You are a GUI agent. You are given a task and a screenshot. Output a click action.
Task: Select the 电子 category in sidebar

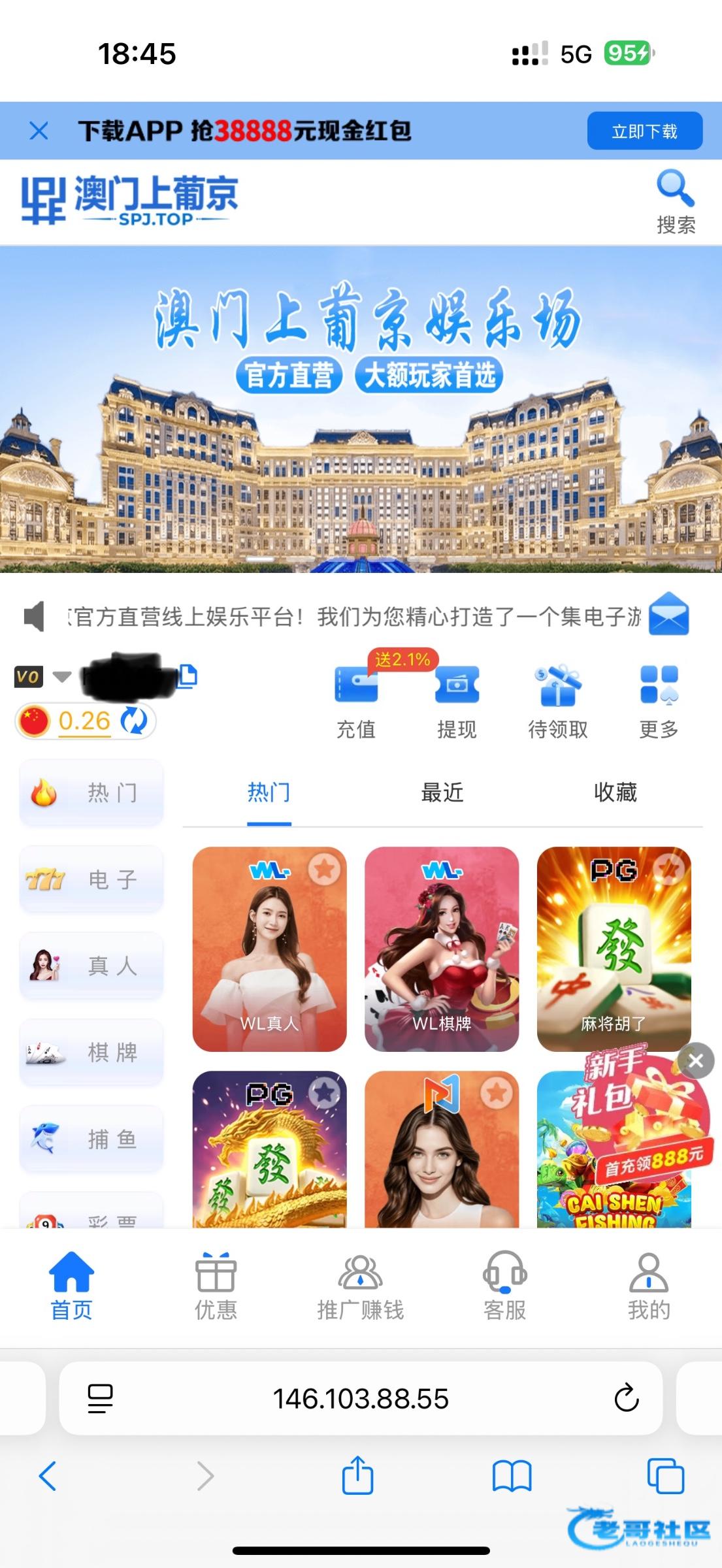(91, 879)
